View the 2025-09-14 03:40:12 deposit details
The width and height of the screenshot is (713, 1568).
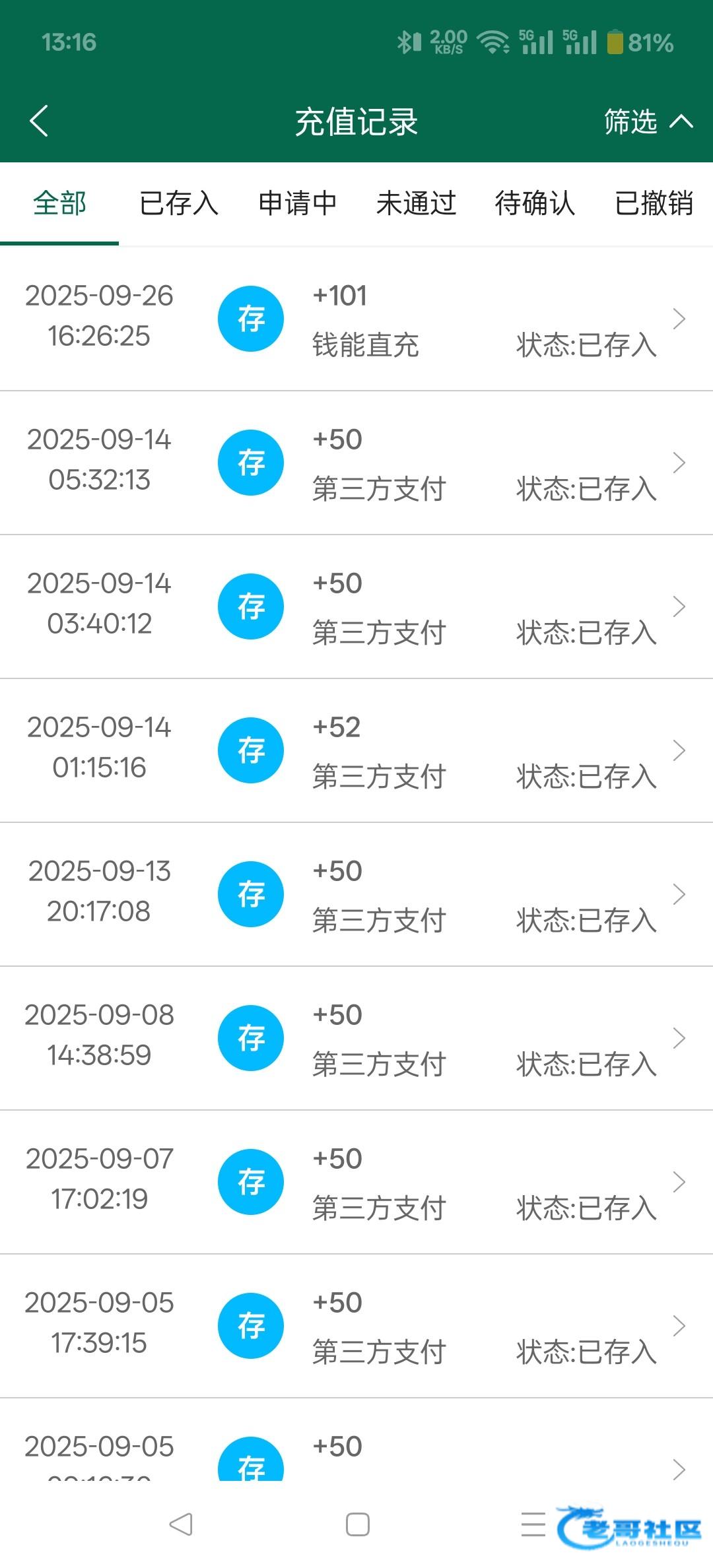tap(356, 607)
